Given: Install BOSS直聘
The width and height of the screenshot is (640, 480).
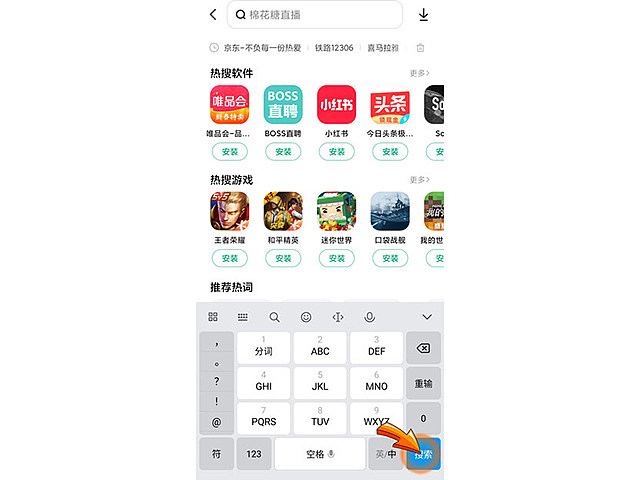Looking at the screenshot, I should pos(283,151).
